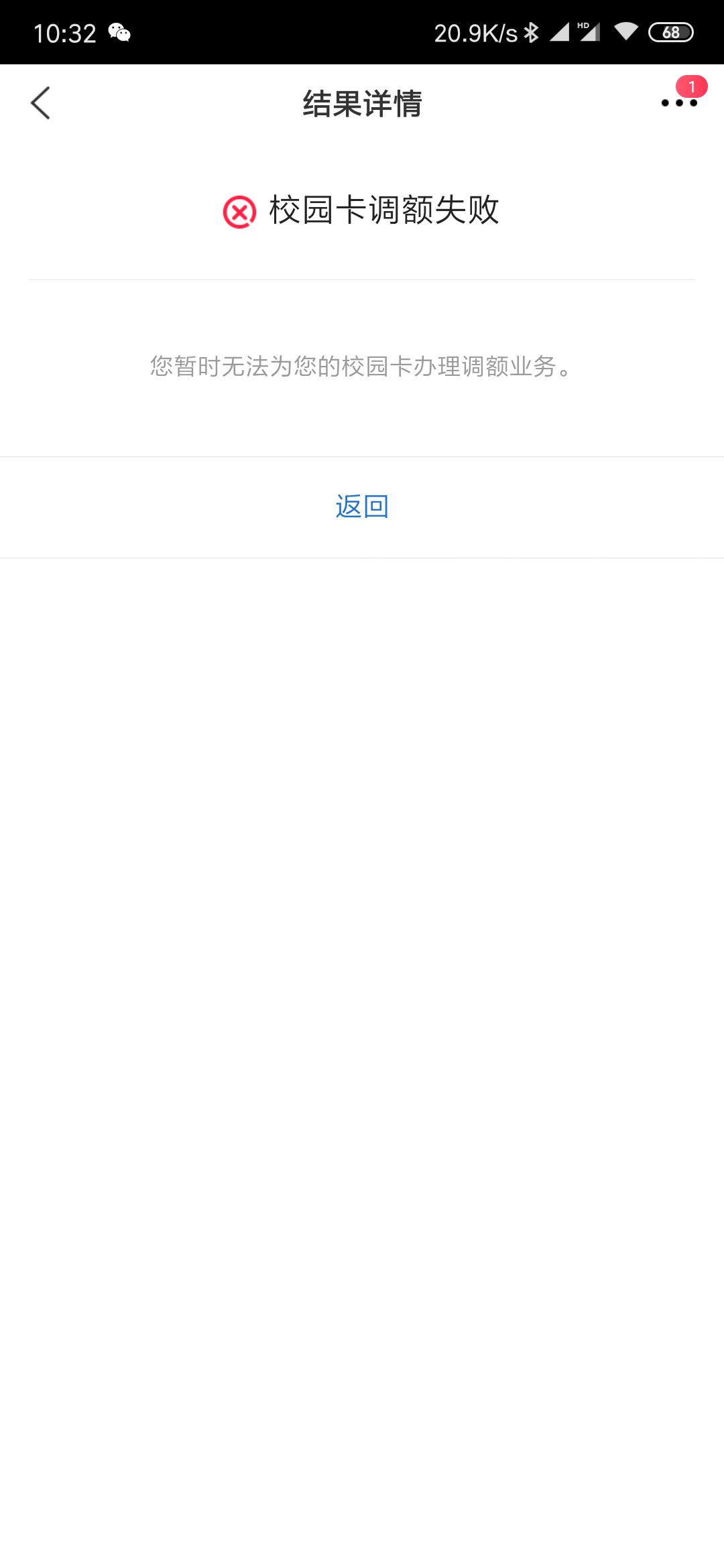
Task: Go back using the top-left arrow
Action: coord(40,103)
